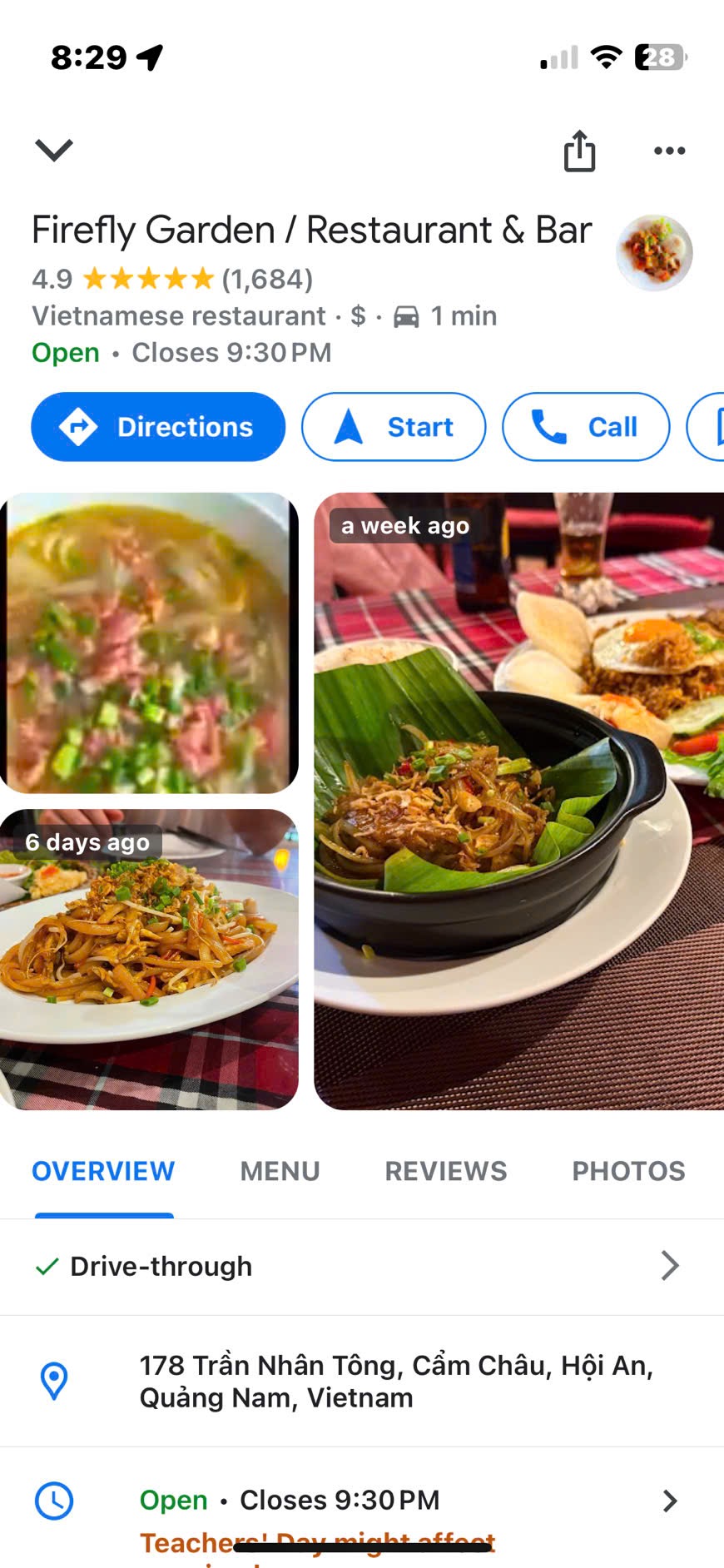Call the restaurant
The width and height of the screenshot is (724, 1568).
click(x=586, y=427)
